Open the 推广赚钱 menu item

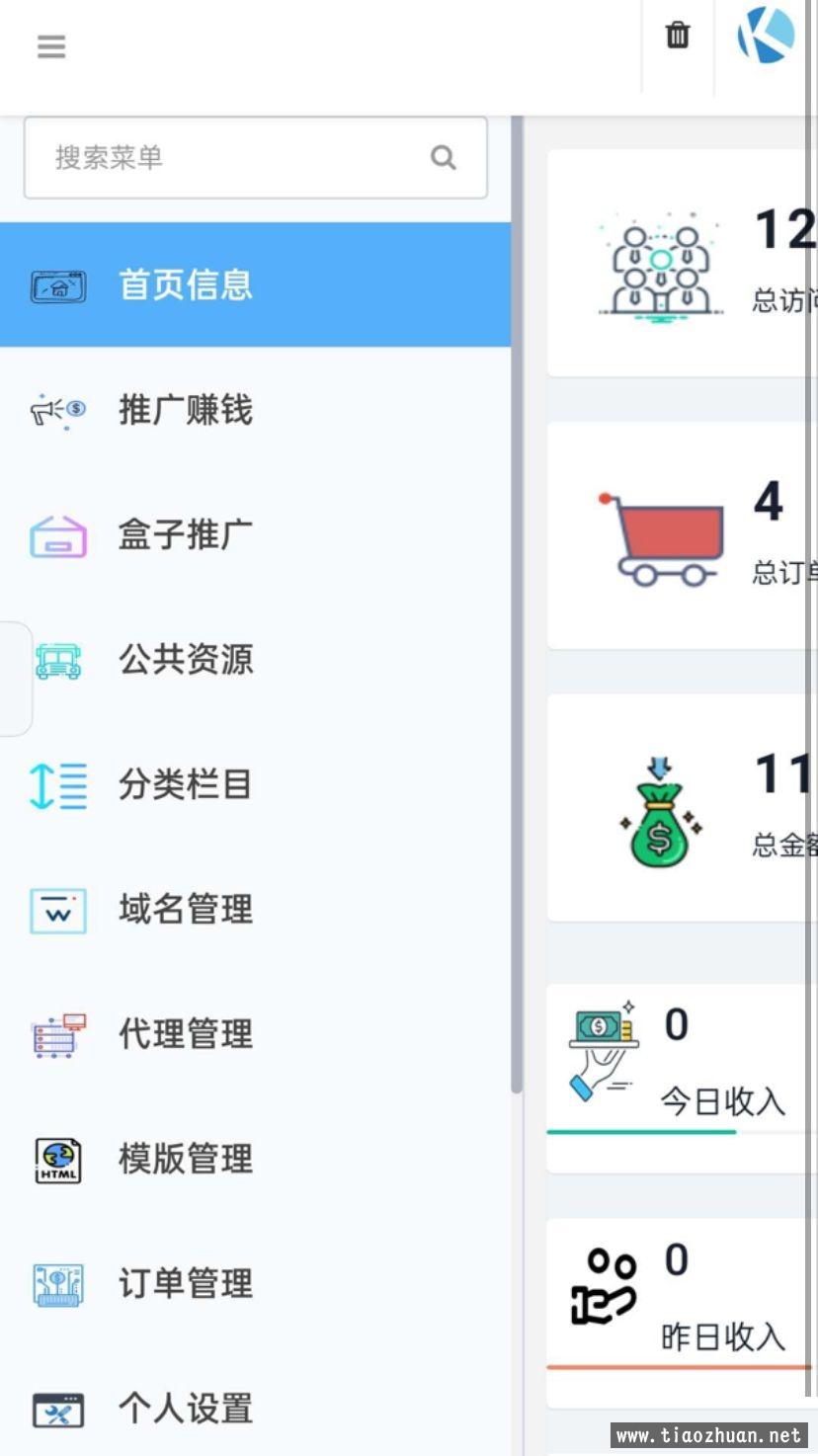coord(186,410)
